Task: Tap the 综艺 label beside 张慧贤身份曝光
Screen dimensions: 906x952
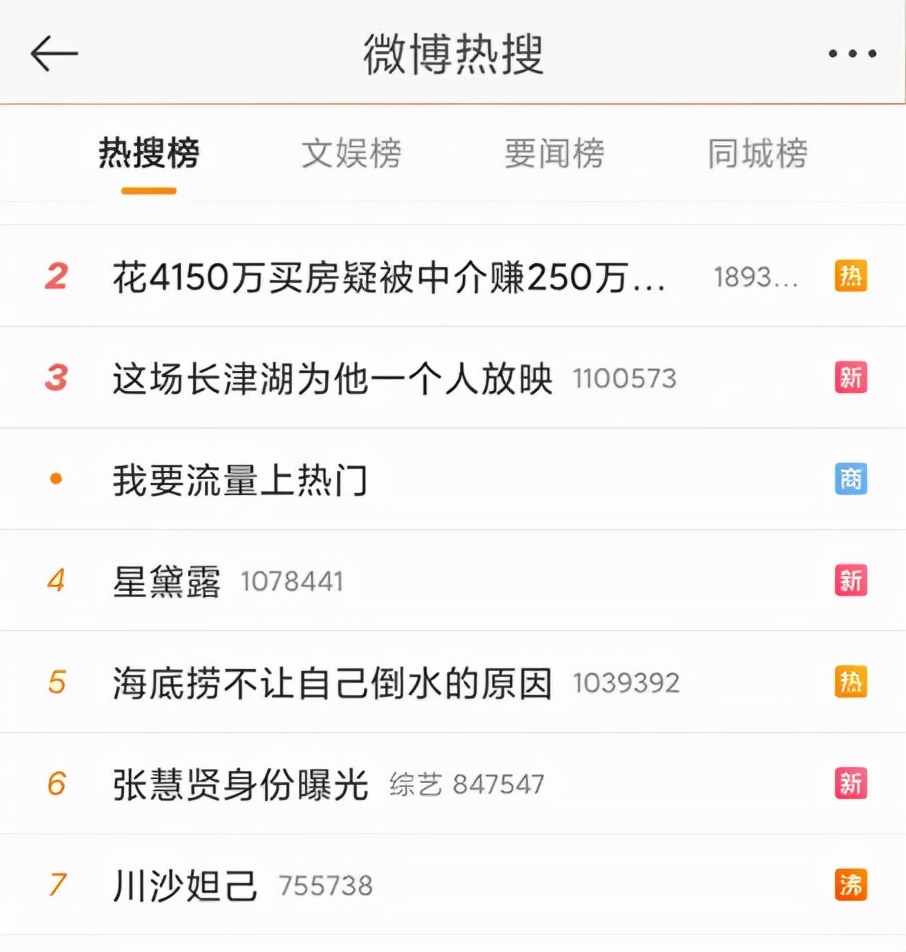Action: tap(418, 785)
